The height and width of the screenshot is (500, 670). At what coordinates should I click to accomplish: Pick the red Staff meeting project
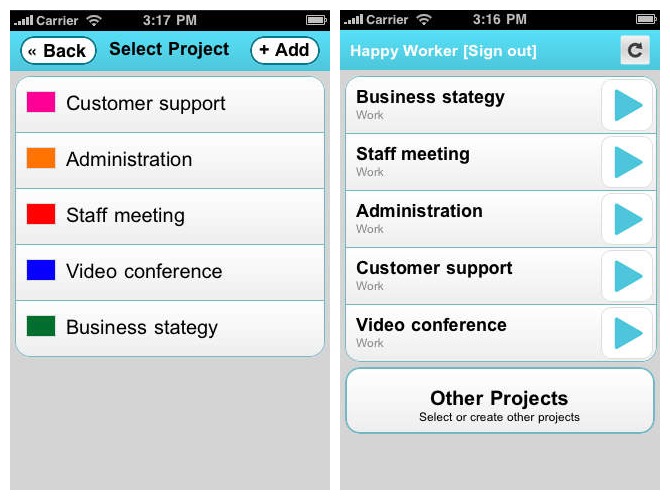point(170,216)
